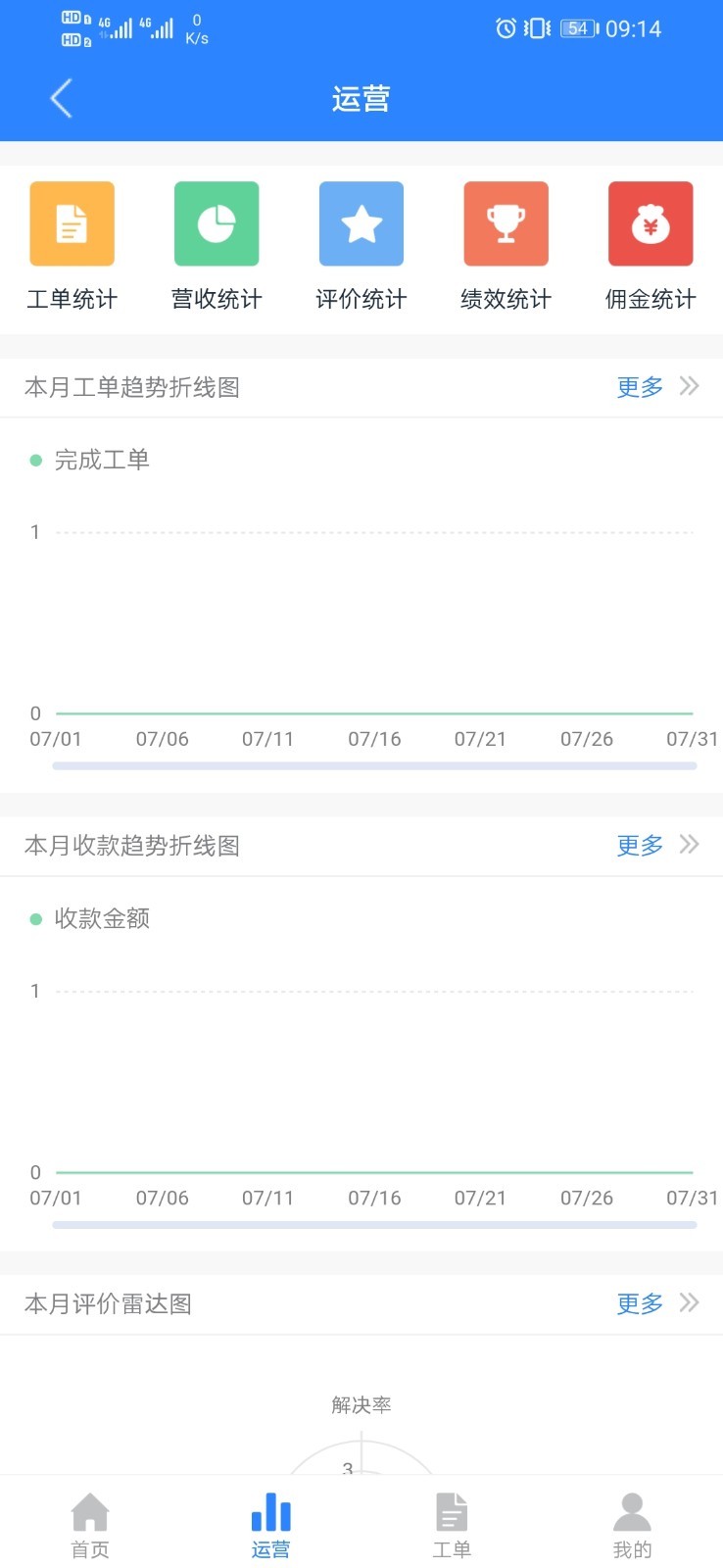
Task: Select the 运营 tab
Action: [270, 1525]
